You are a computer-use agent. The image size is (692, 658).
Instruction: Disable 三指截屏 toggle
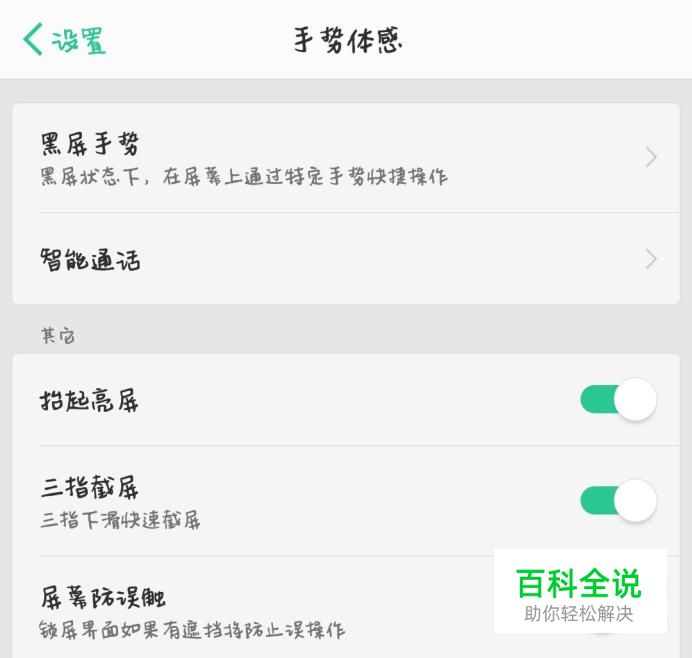pos(617,500)
